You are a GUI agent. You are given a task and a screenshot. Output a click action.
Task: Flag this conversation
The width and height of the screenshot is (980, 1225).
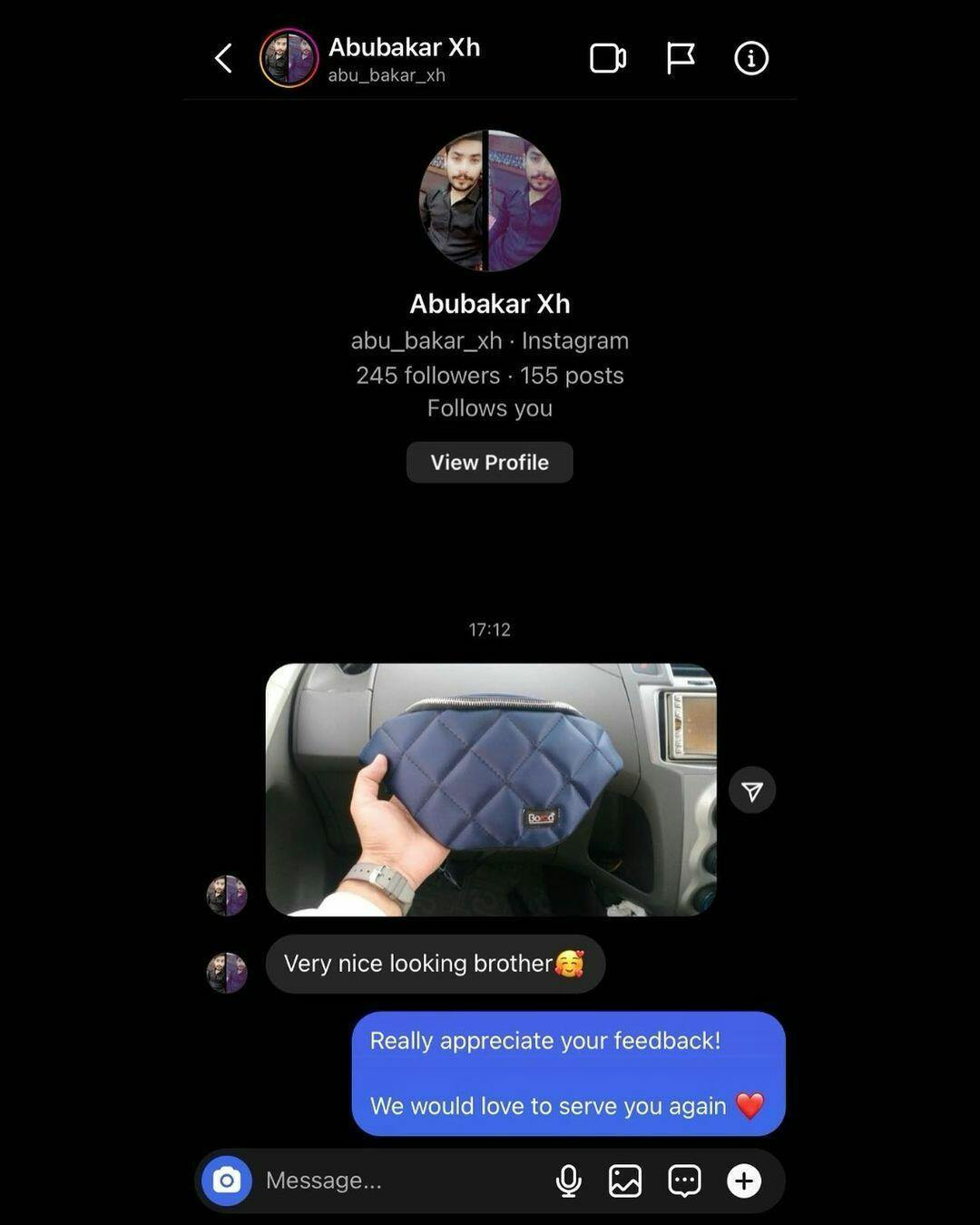[x=680, y=59]
